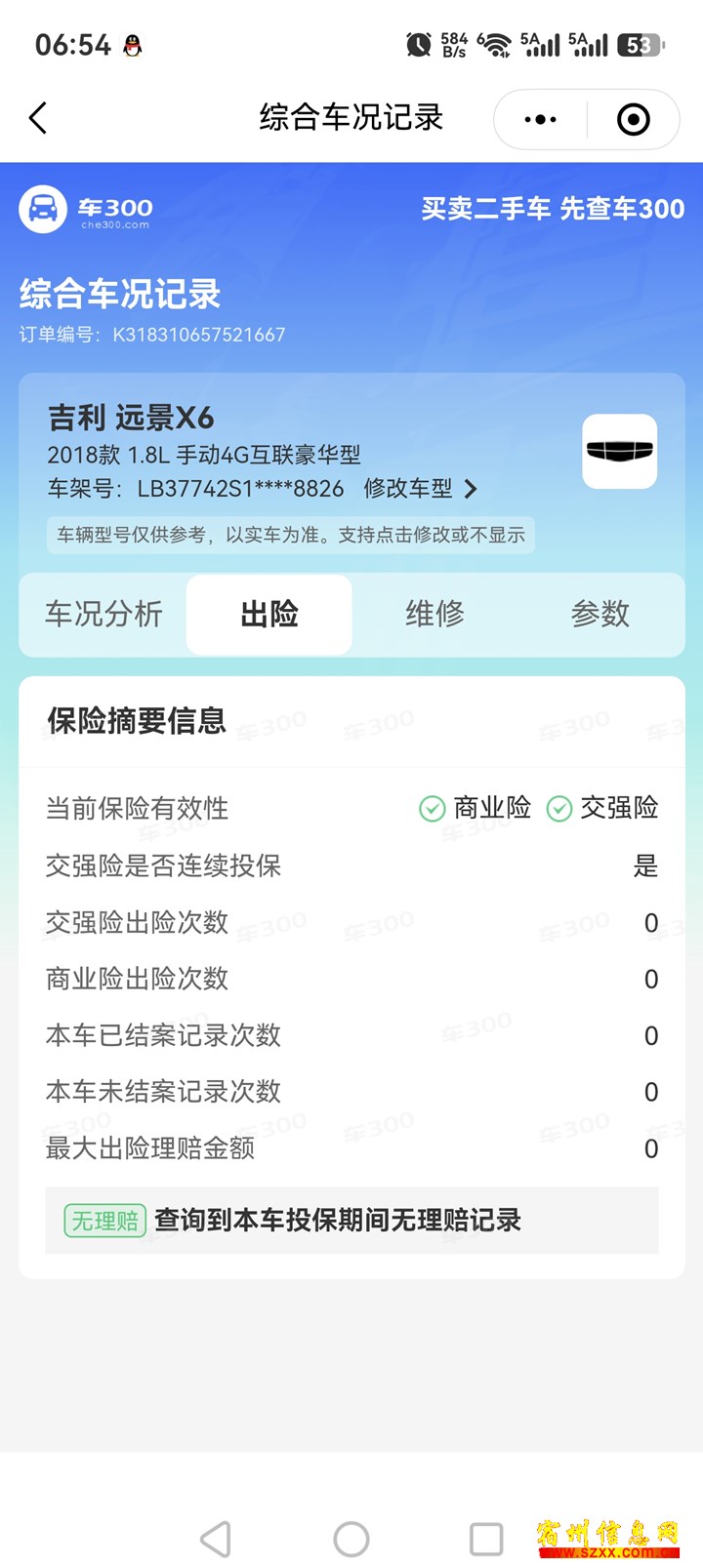Switch to the 车况分析 tab
Viewport: 703px width, 1568px height.
pos(103,614)
